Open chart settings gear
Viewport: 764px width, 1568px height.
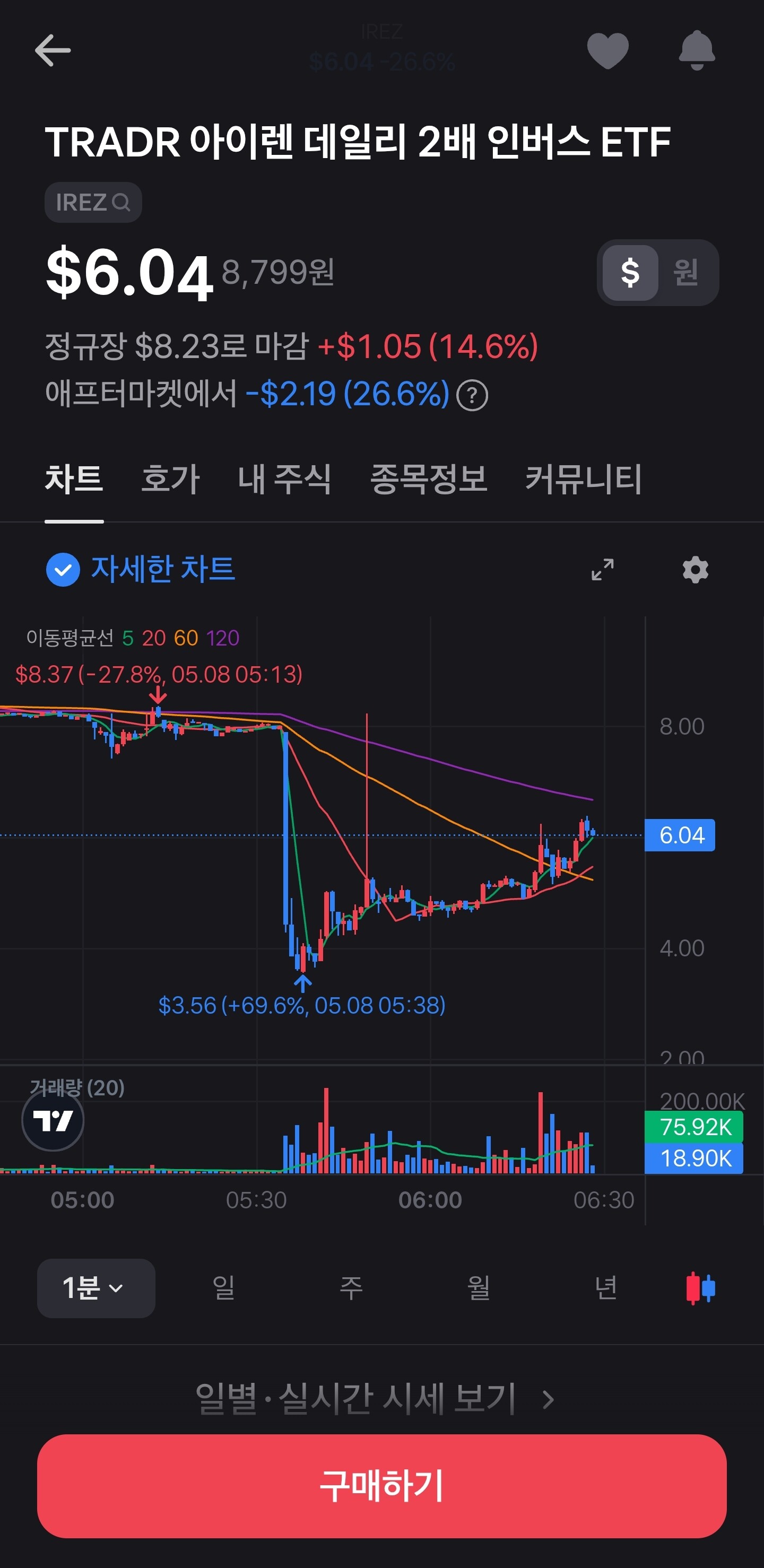tap(695, 570)
